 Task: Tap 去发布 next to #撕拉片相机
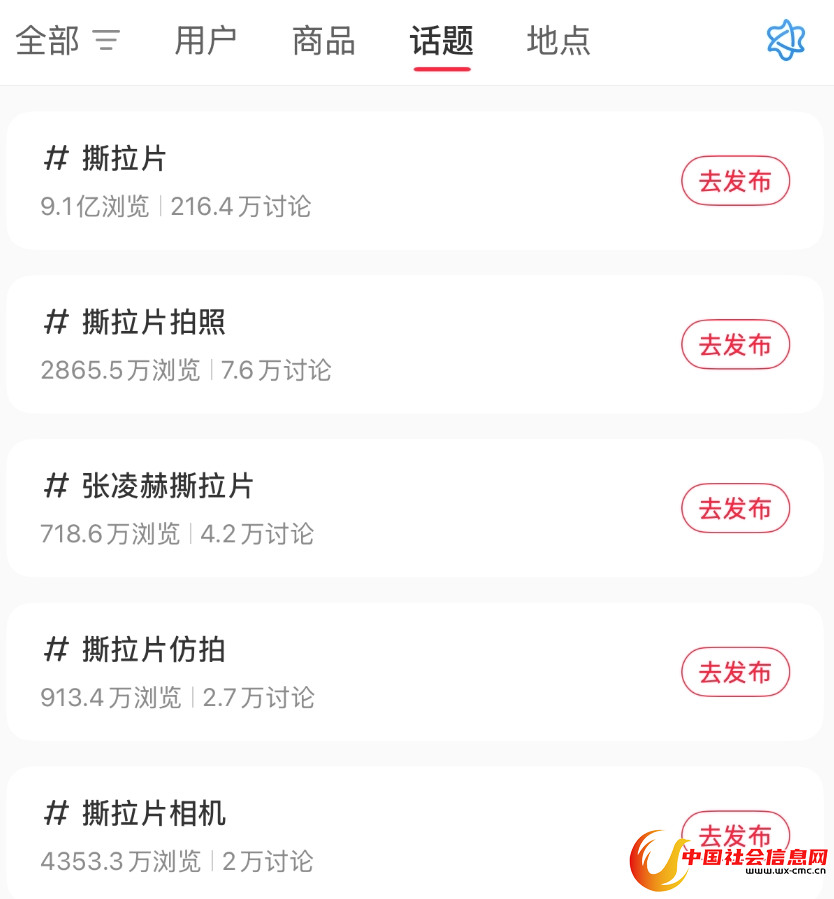tap(735, 830)
